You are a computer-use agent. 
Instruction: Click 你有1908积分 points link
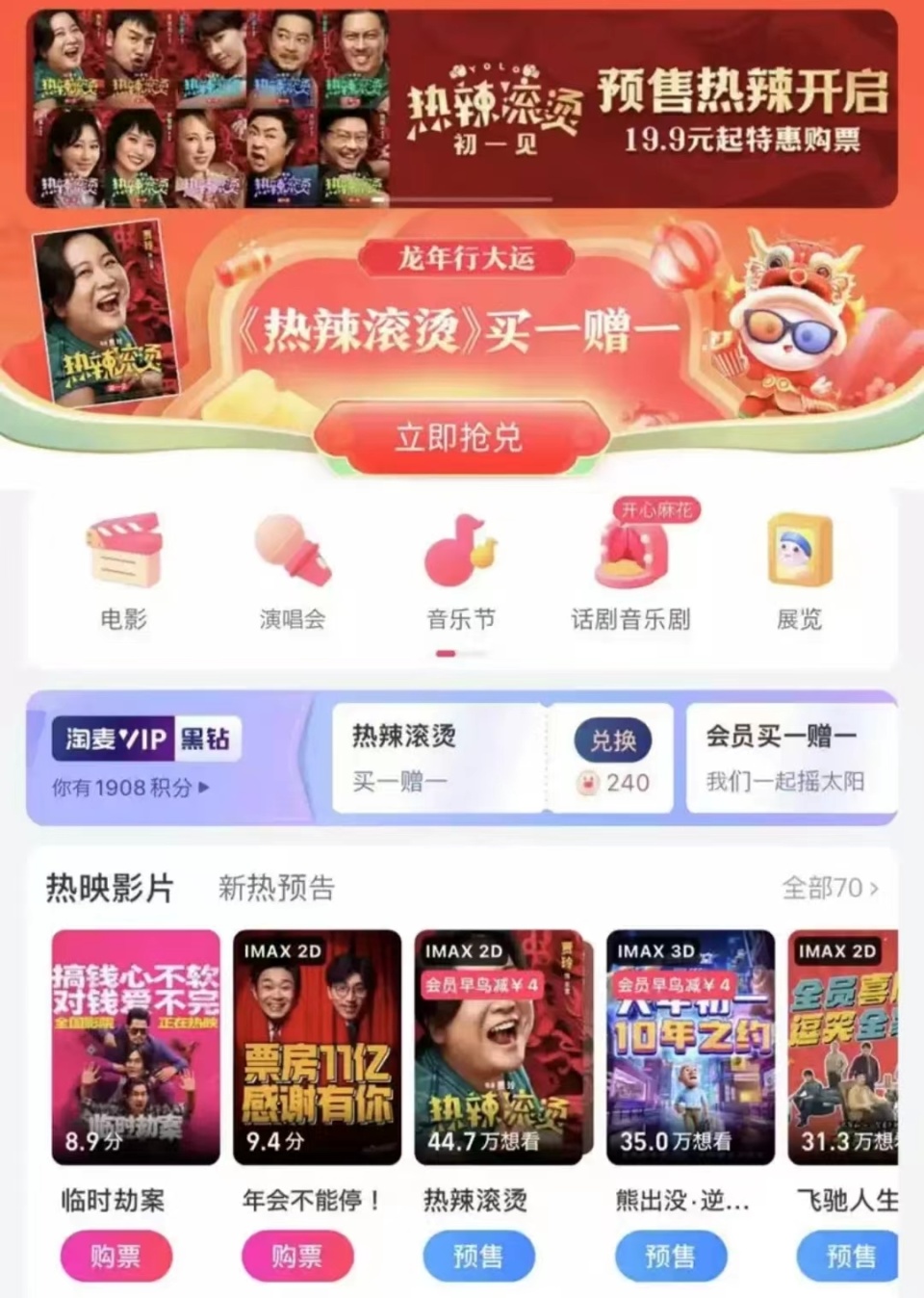click(x=125, y=785)
